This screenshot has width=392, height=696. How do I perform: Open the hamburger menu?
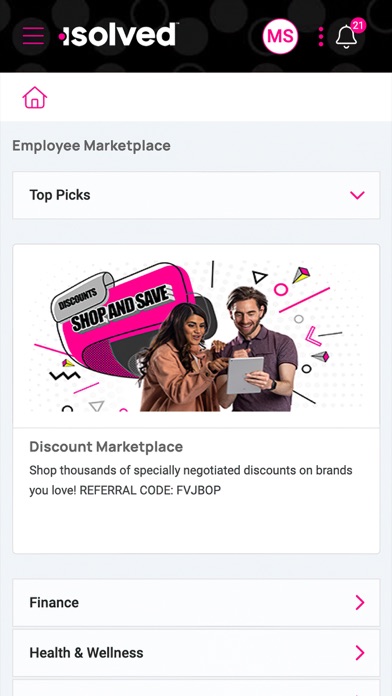tap(33, 36)
